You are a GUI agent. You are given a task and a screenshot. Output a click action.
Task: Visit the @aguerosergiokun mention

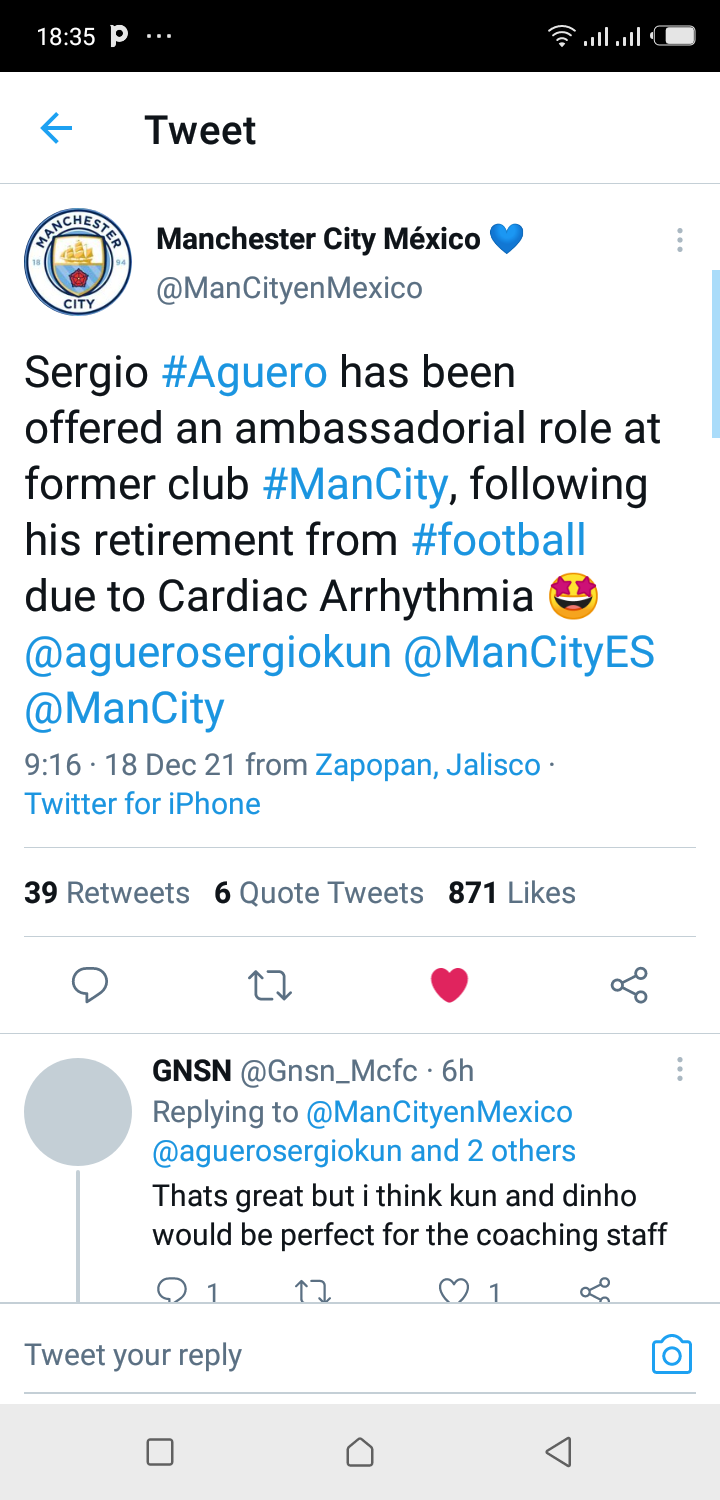coord(208,653)
